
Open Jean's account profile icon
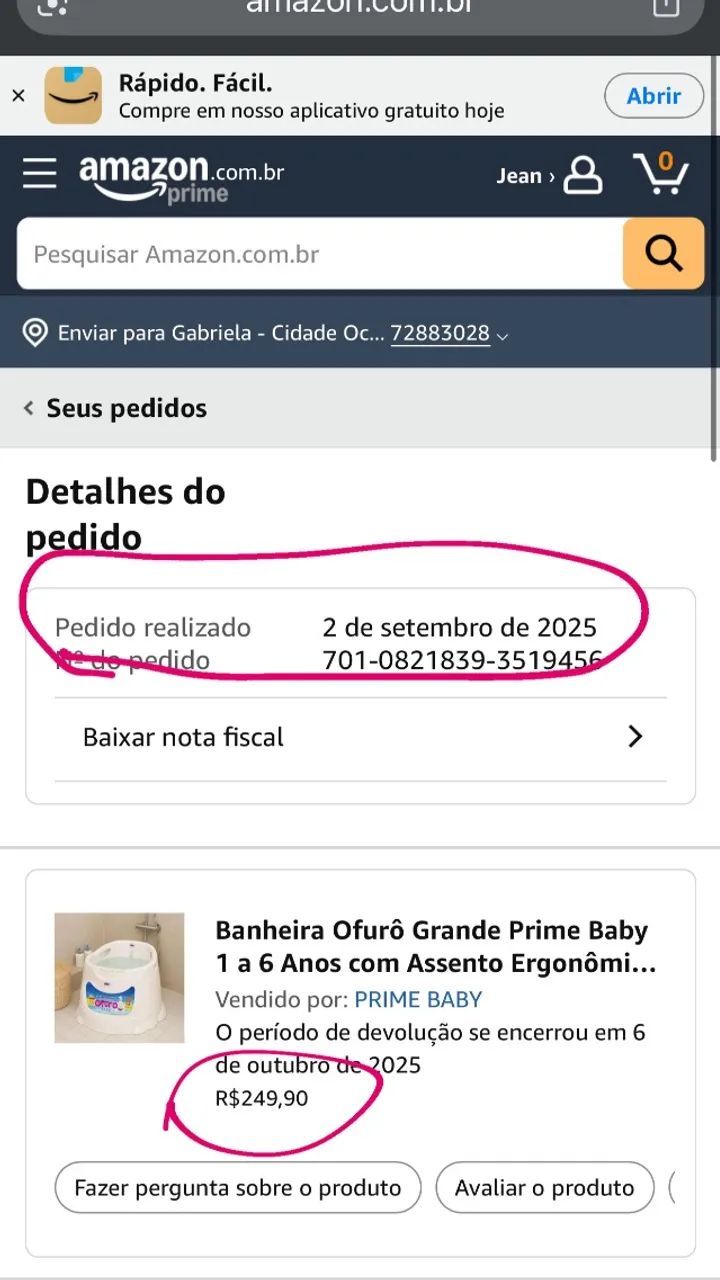point(584,174)
